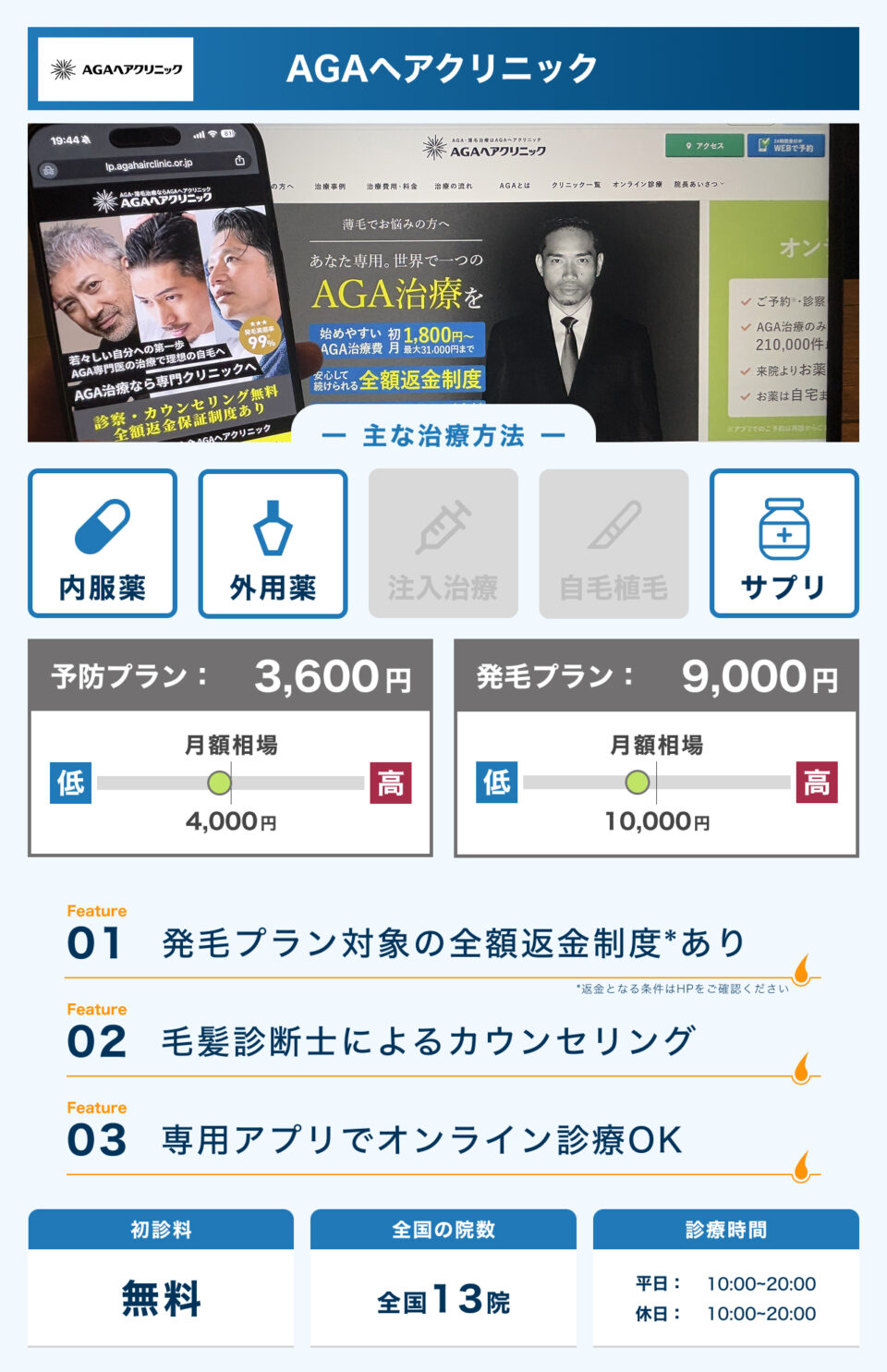
Task: Click the checkmark beside AGA治療のみ 210,000件
Action: pyautogui.click(x=745, y=326)
